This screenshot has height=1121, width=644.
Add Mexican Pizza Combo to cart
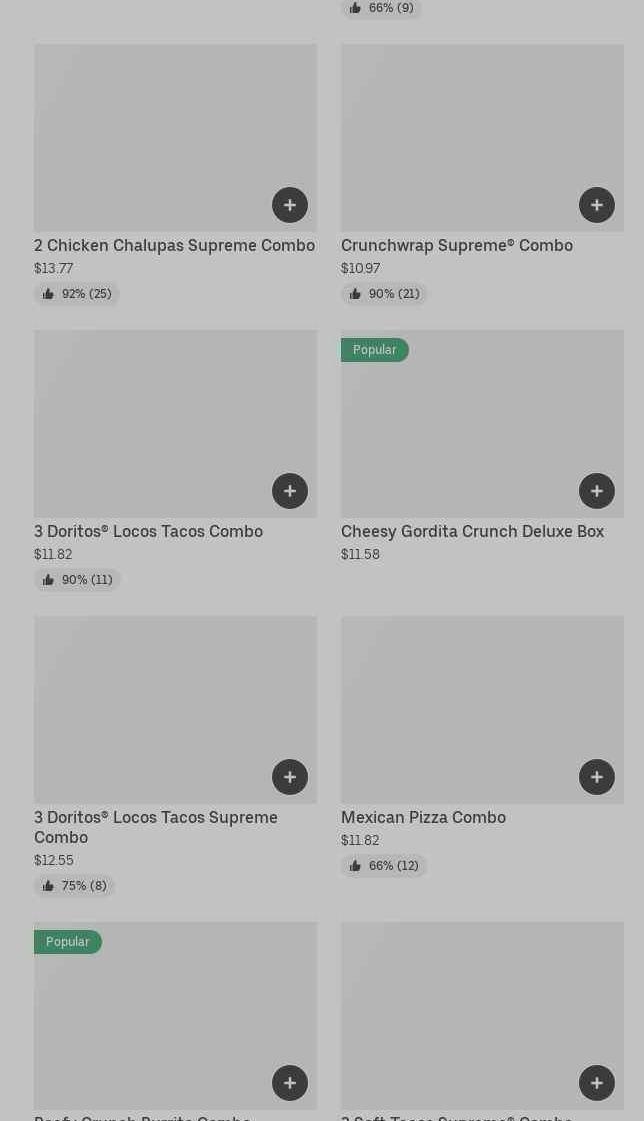597,777
